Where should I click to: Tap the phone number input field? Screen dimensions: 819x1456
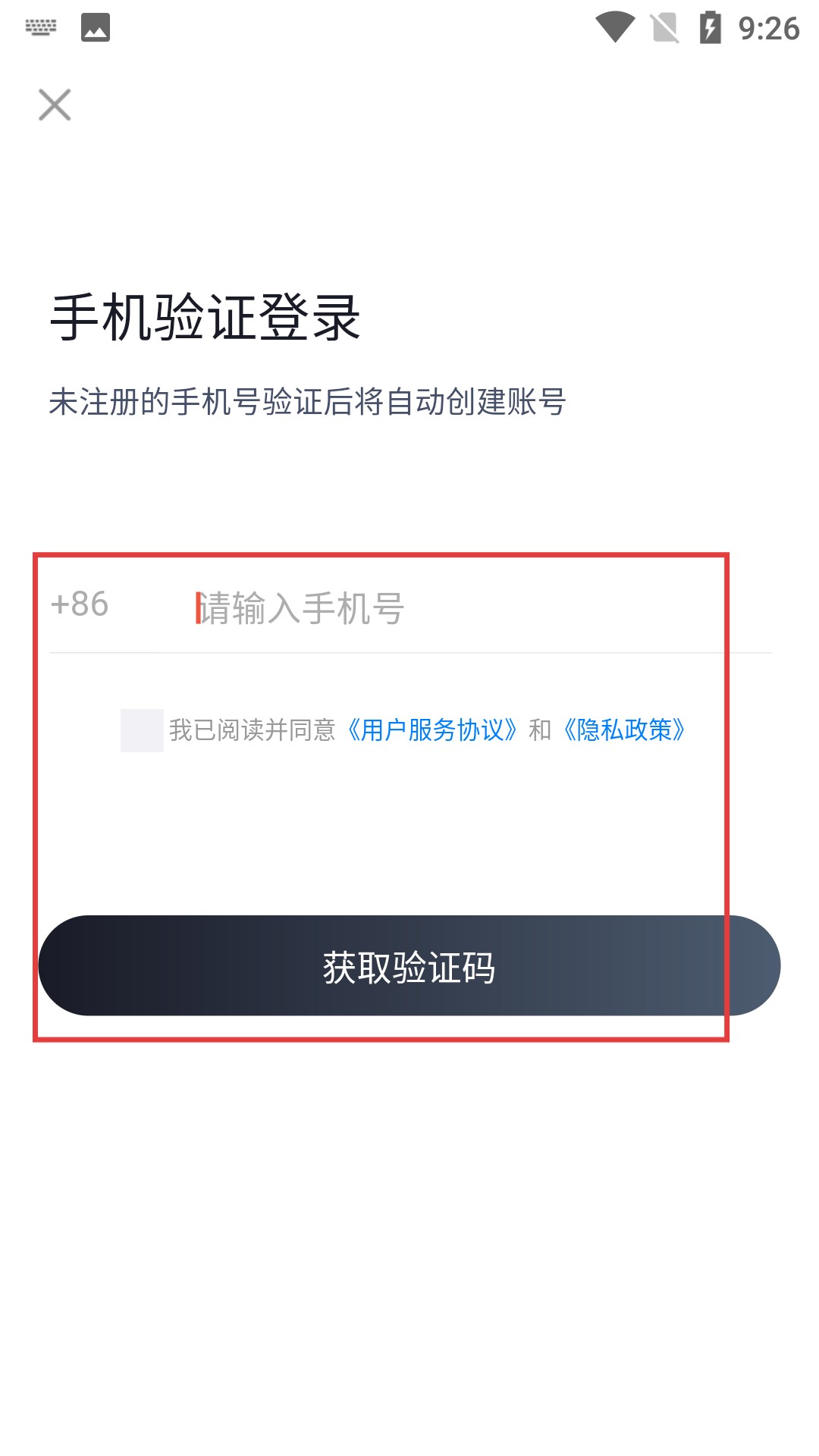(455, 608)
